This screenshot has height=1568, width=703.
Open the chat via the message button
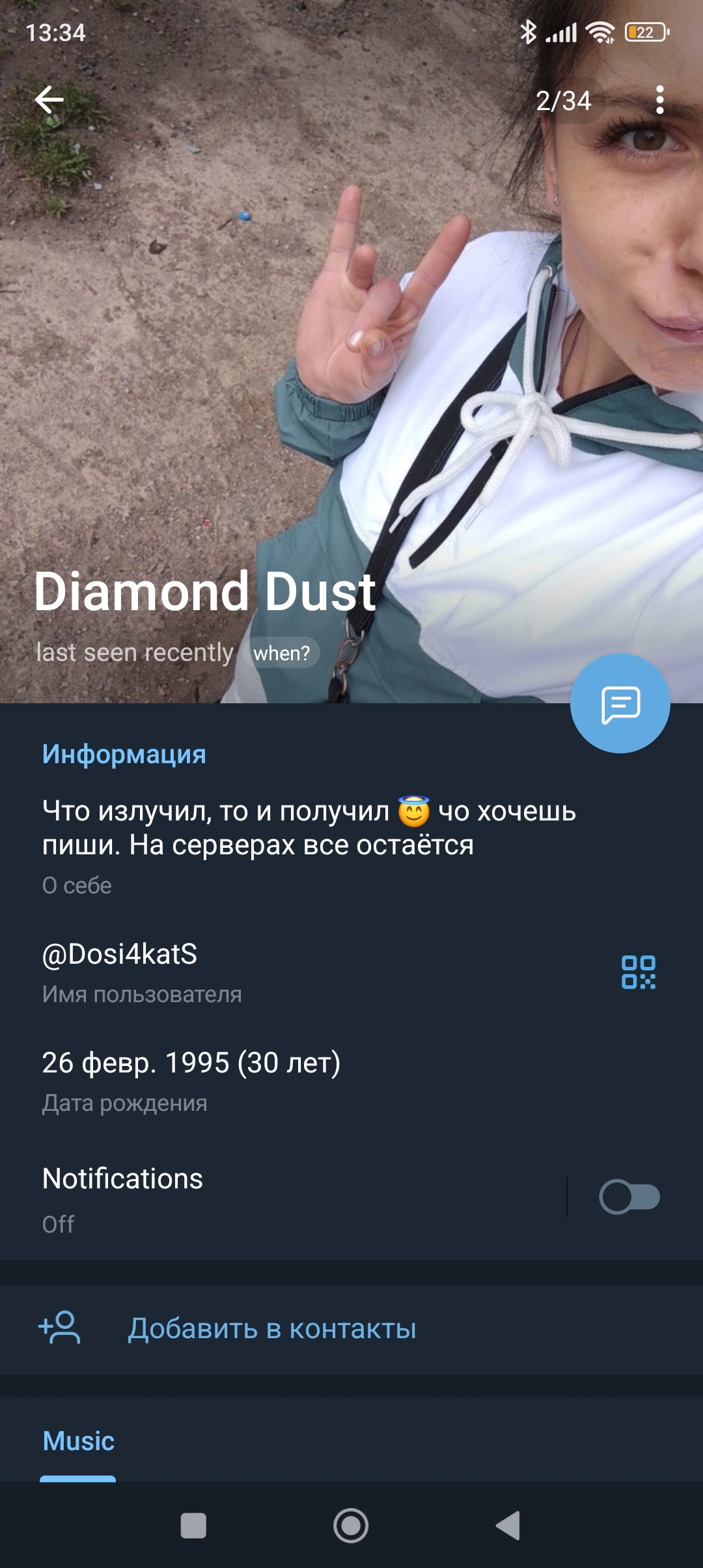tap(620, 703)
